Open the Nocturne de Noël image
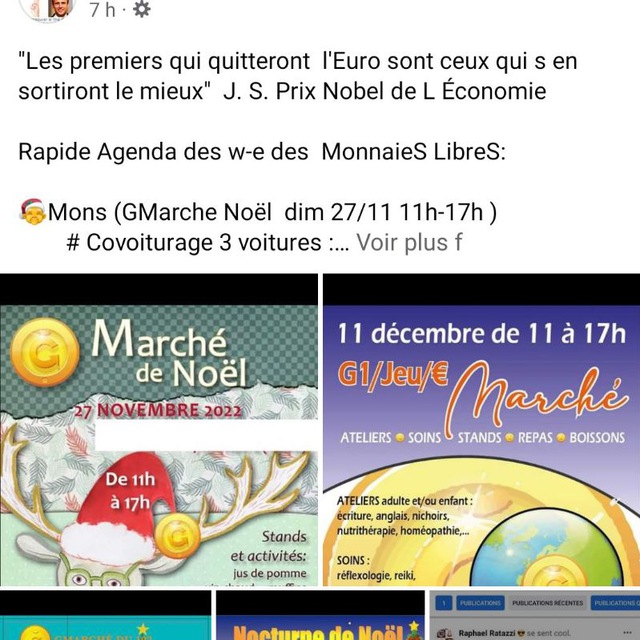The height and width of the screenshot is (640, 640). tap(318, 620)
